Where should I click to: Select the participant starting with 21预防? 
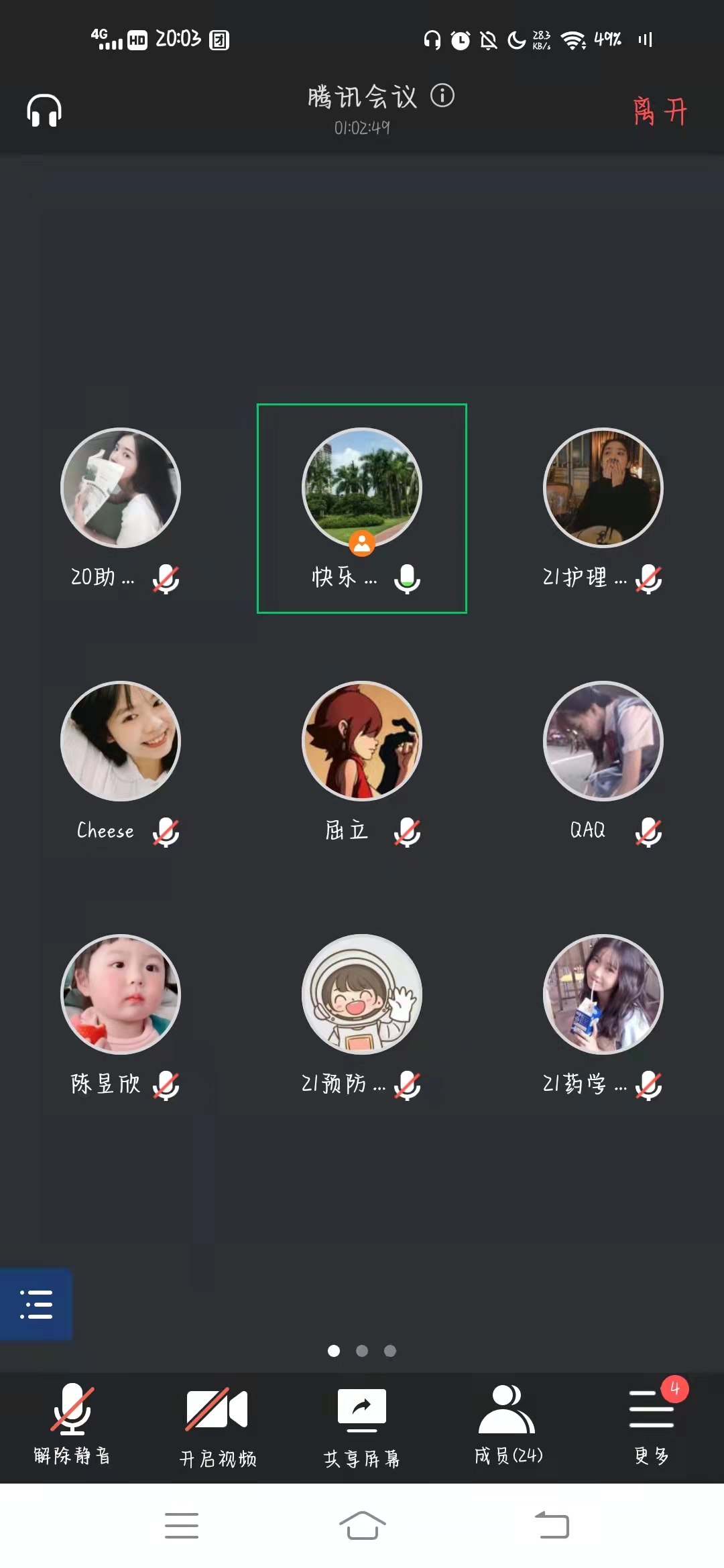point(362,994)
